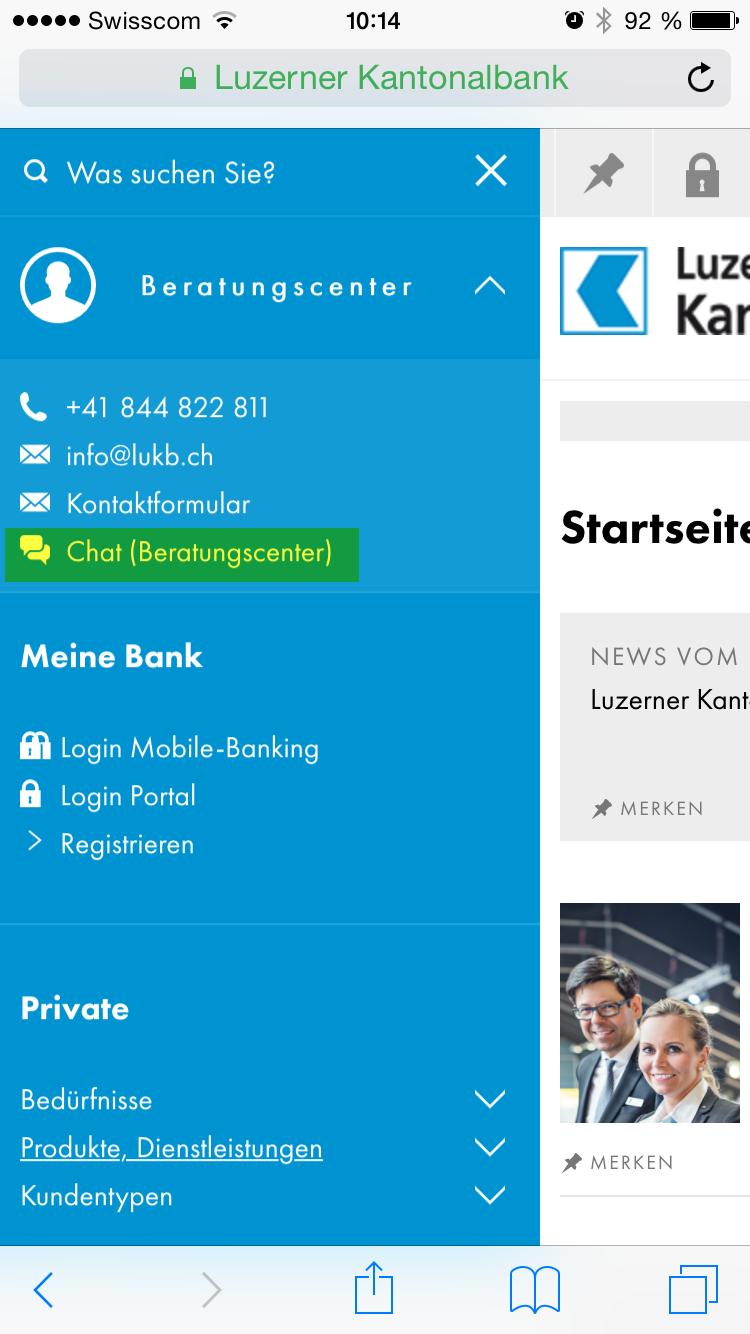Image resolution: width=750 pixels, height=1334 pixels.
Task: Close the side menu with the X
Action: click(x=491, y=172)
